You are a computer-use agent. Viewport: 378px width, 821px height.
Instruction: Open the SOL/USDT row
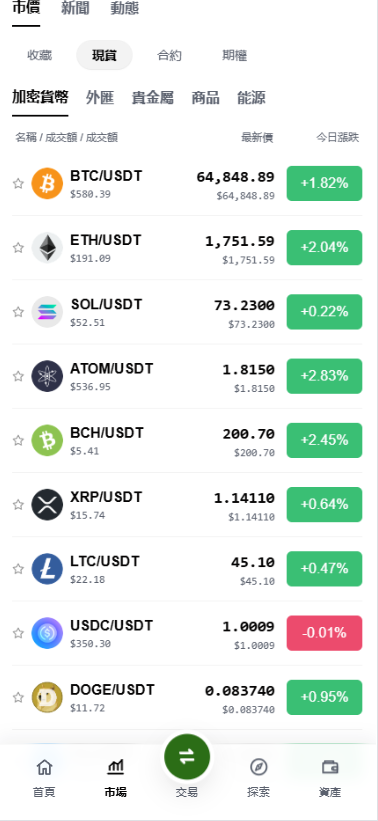coord(187,312)
